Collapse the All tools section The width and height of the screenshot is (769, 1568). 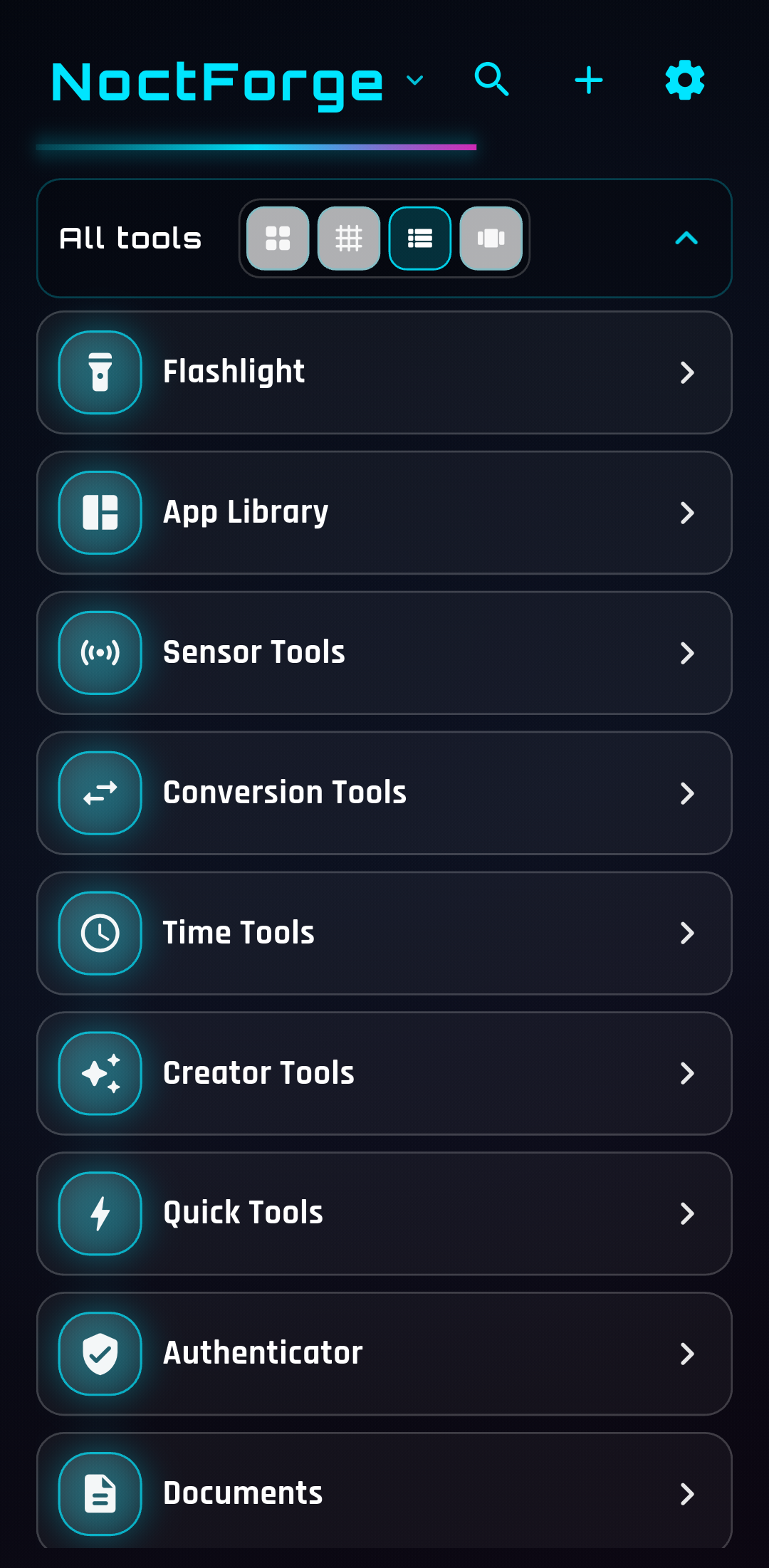point(686,239)
